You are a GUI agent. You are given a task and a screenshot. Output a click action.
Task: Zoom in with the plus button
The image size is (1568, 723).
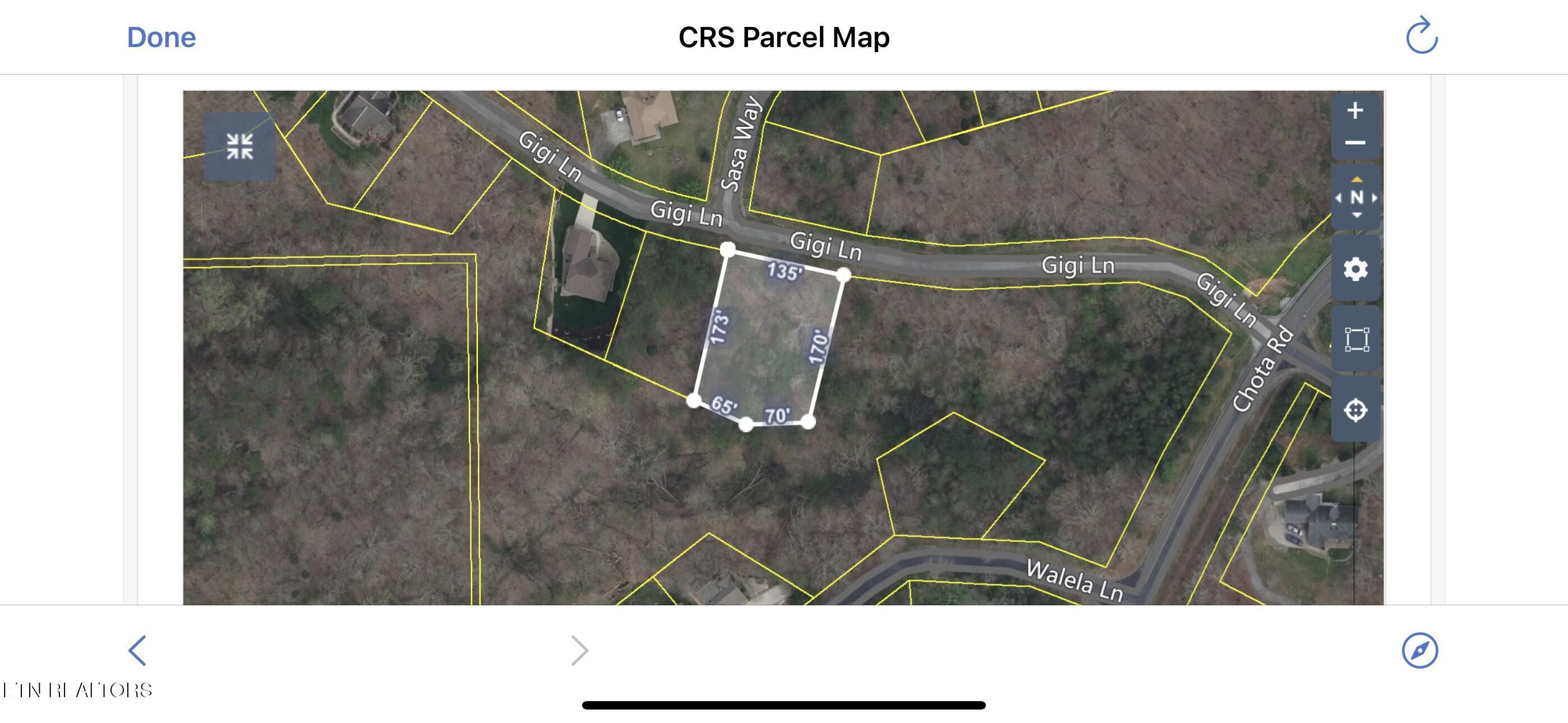tap(1355, 111)
